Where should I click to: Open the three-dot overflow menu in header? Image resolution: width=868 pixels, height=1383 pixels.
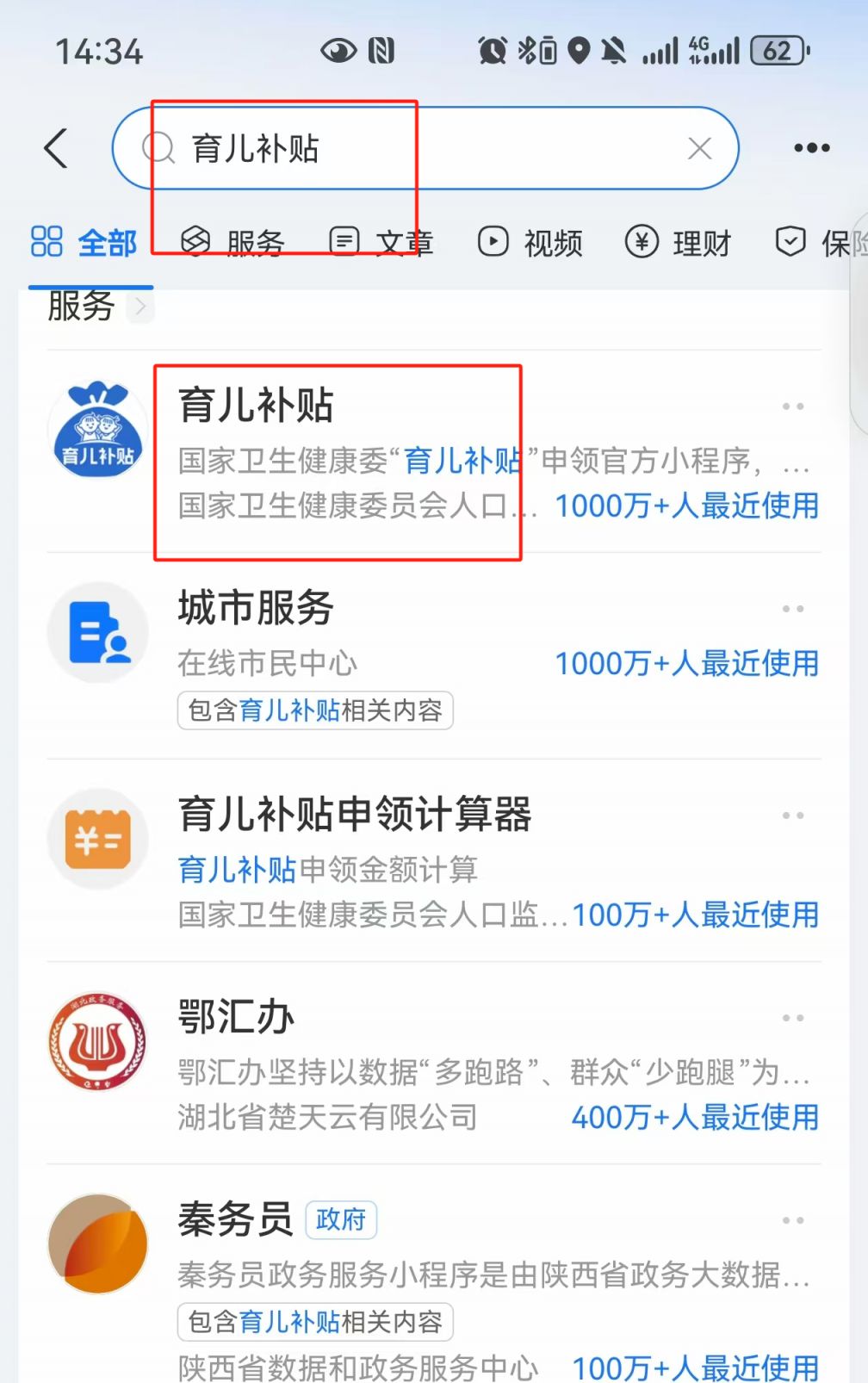(x=811, y=148)
